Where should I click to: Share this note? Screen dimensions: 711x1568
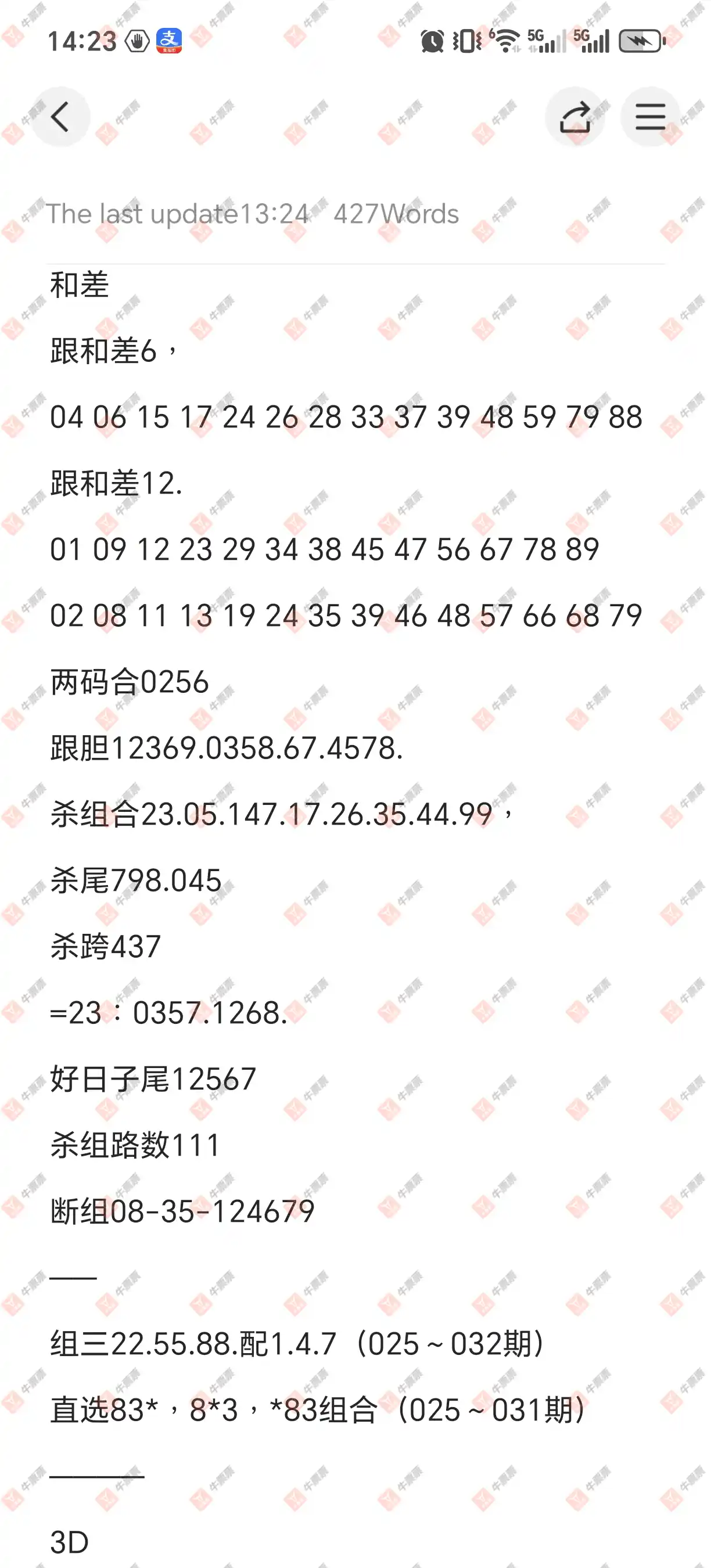(x=575, y=117)
